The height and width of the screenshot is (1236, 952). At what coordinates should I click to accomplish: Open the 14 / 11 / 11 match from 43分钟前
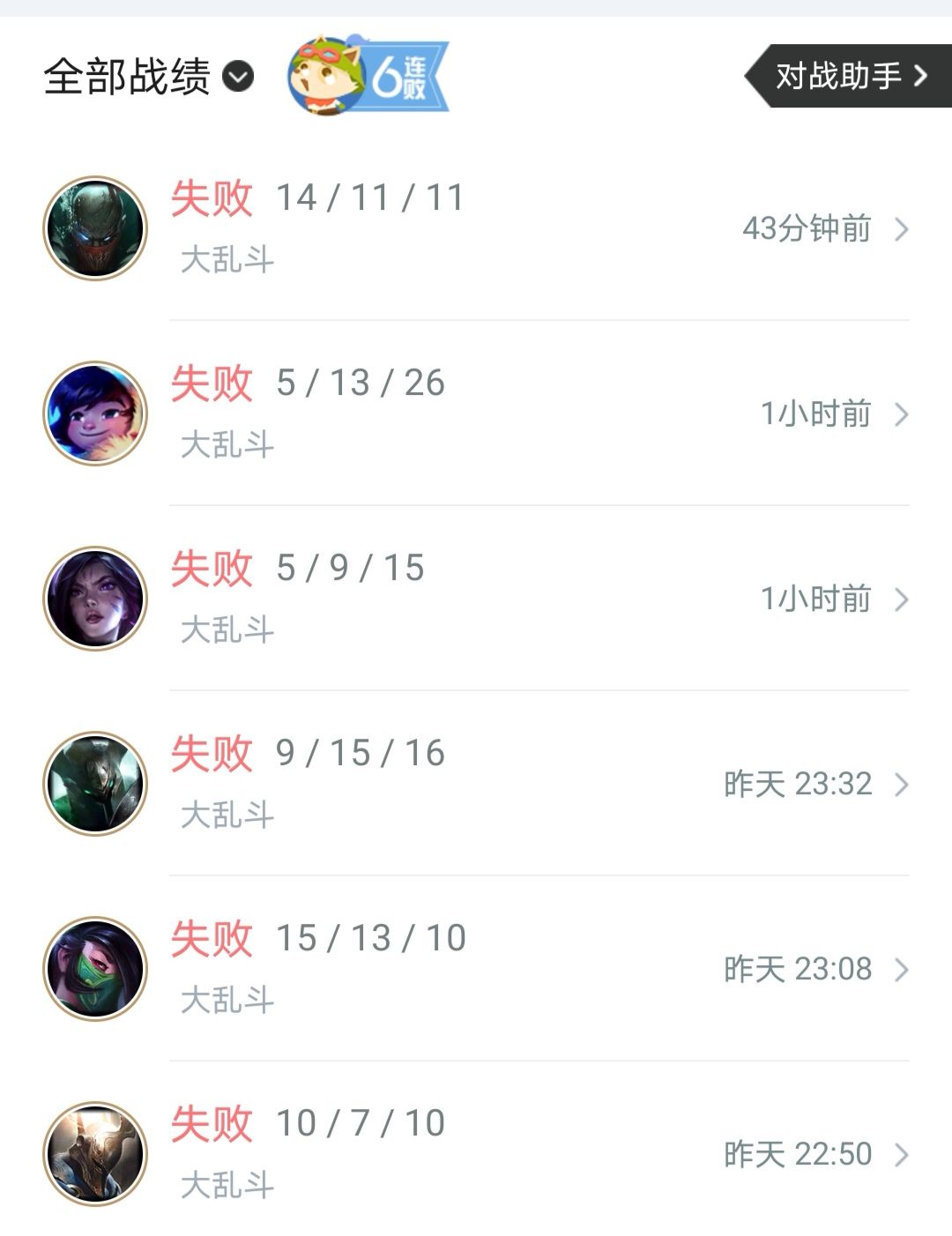point(538,228)
